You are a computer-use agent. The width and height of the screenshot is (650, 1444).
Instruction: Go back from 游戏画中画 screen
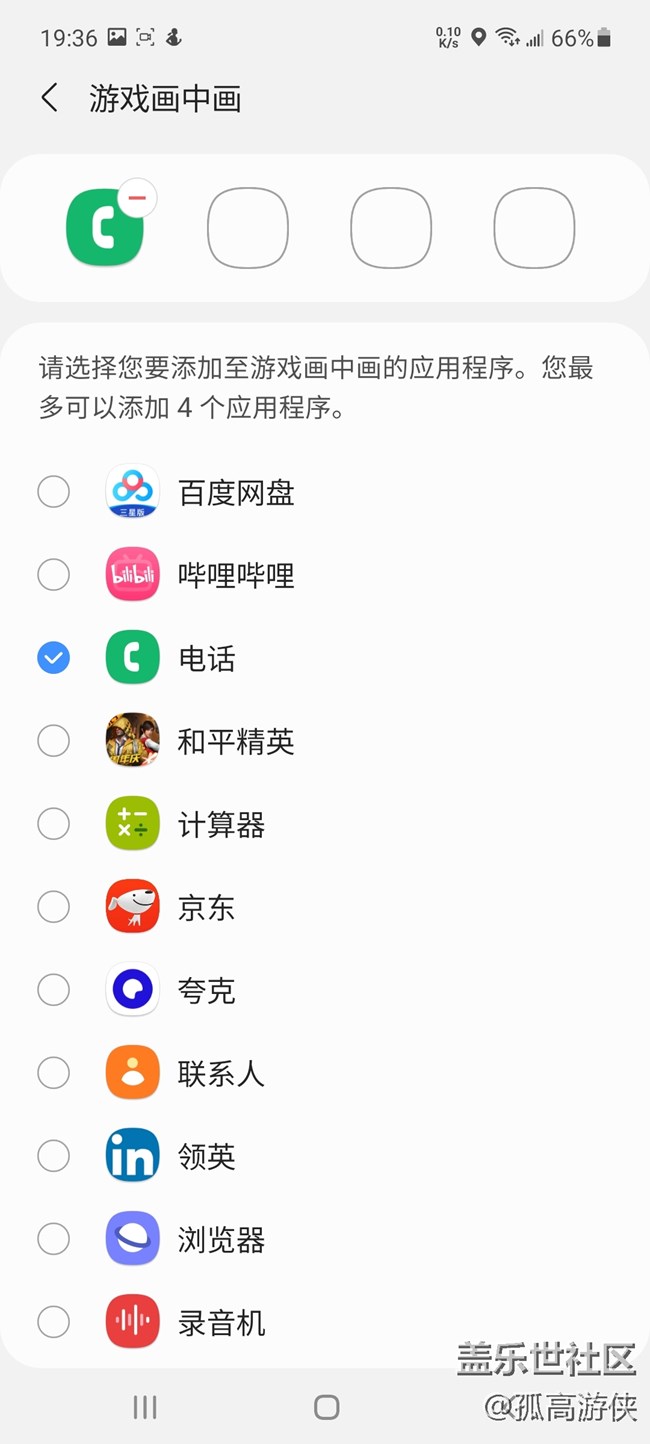pyautogui.click(x=49, y=98)
